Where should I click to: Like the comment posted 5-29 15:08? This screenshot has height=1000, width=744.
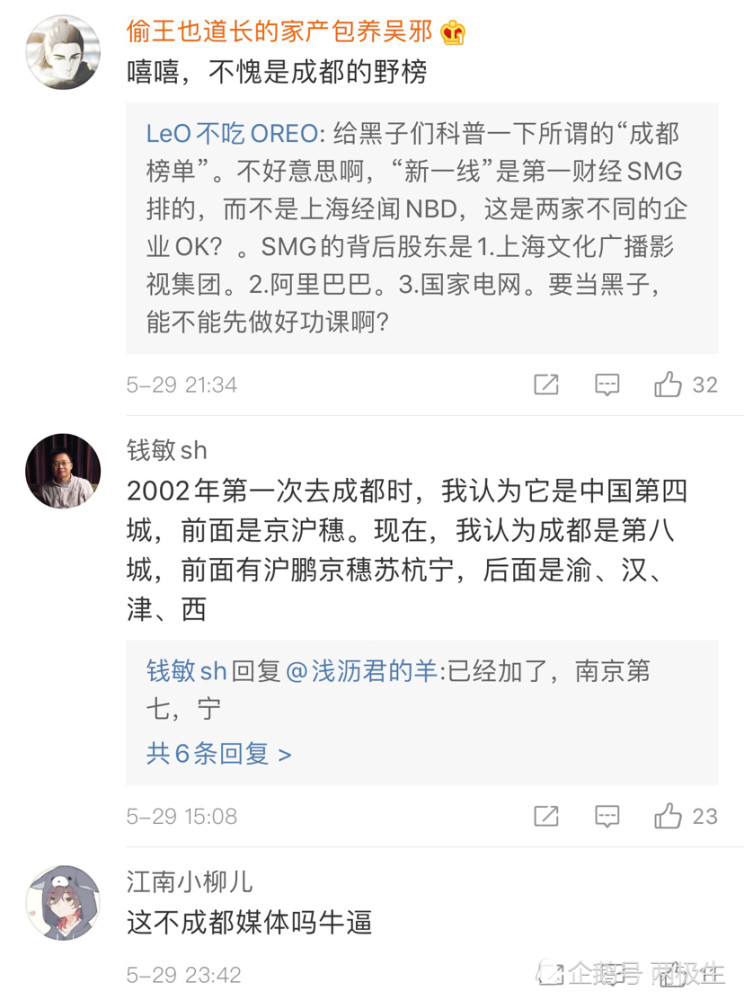tap(668, 816)
